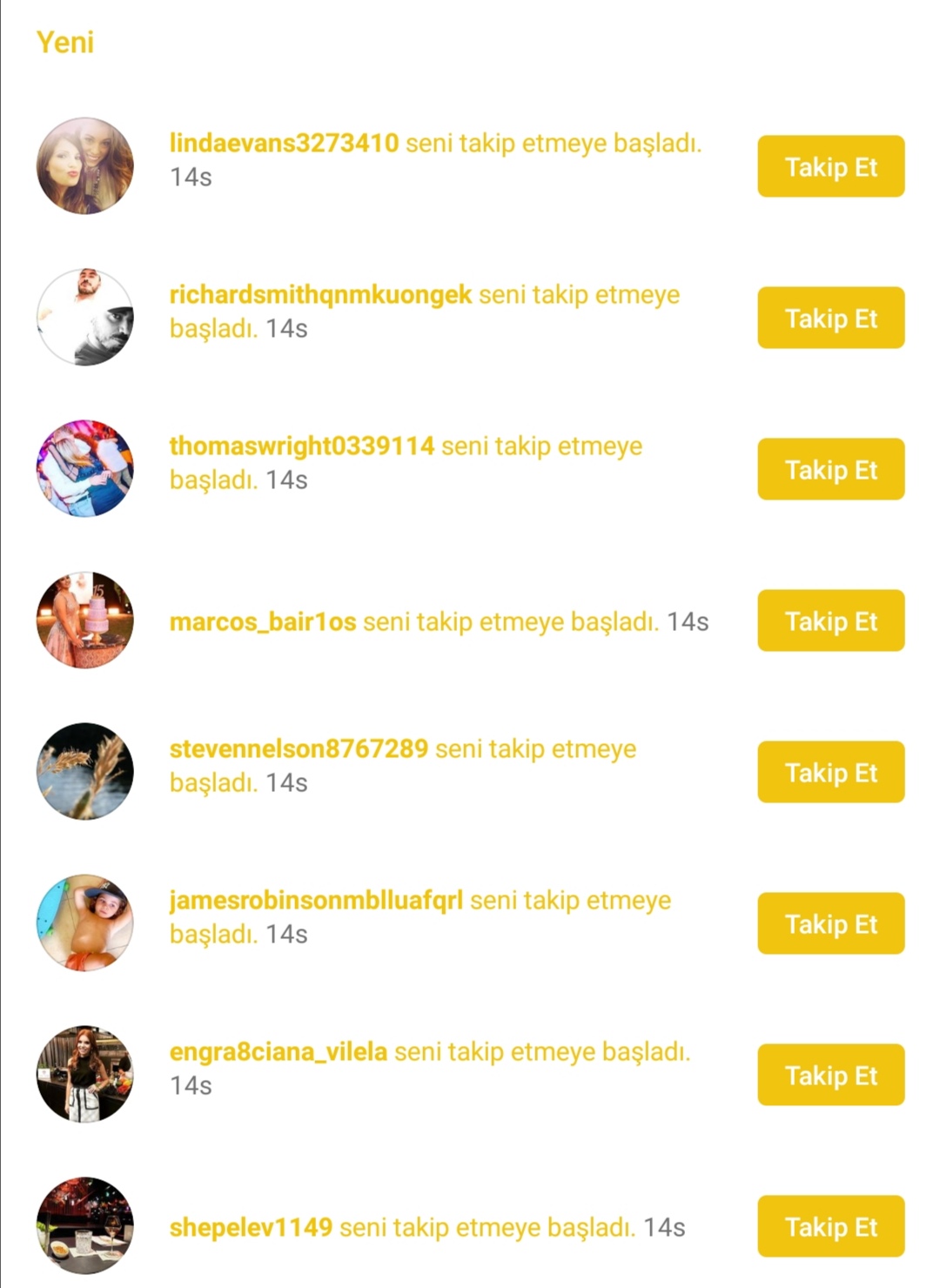Tap Takip Et next to shepelev1149
This screenshot has height=1288, width=940.
[830, 1226]
